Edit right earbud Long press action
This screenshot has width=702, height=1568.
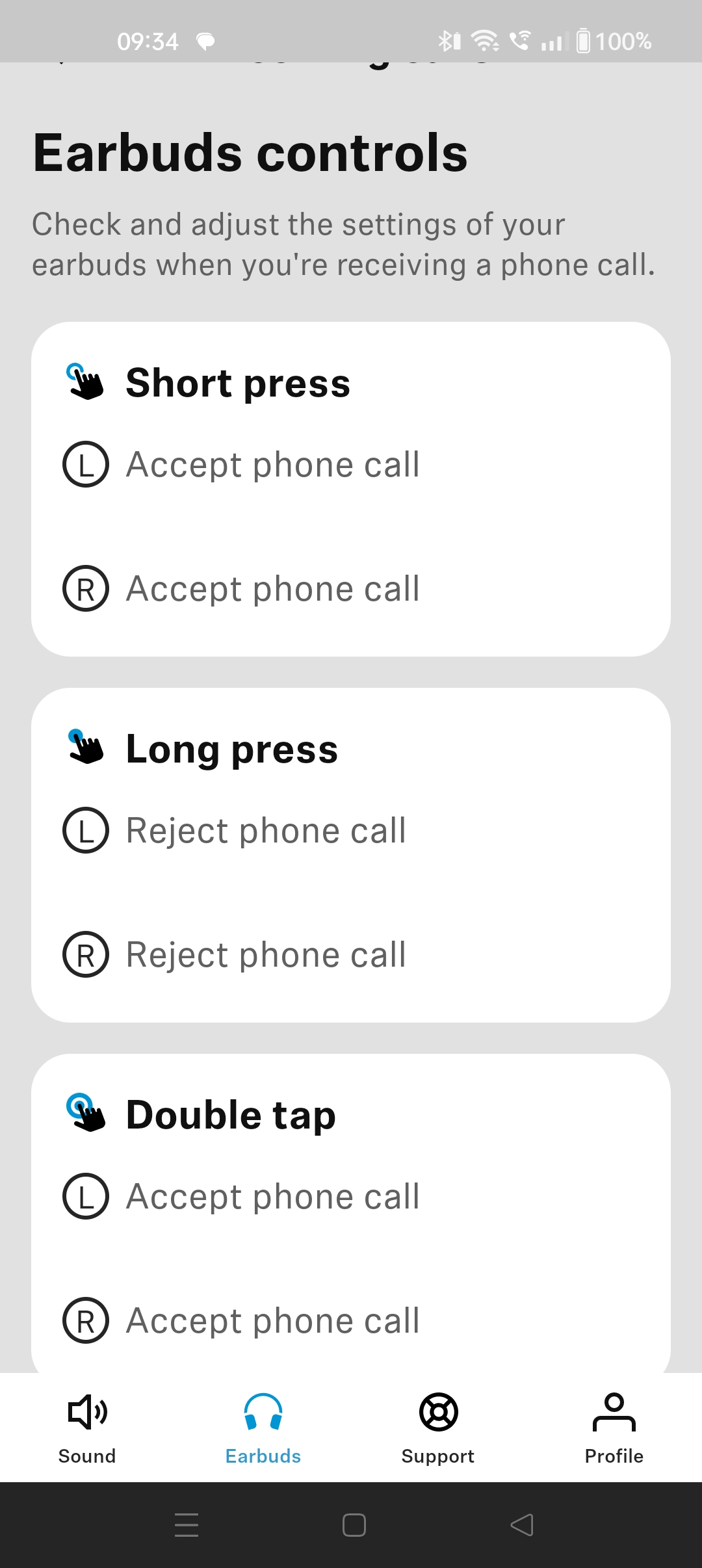266,955
